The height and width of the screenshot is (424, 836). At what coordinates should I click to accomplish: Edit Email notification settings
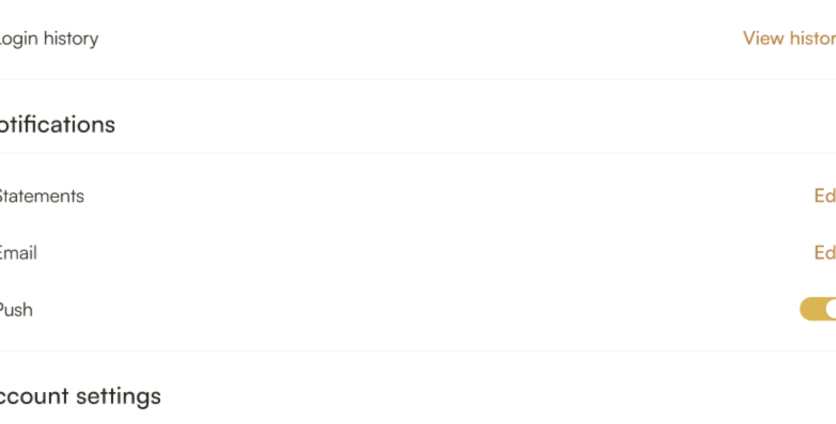click(x=824, y=253)
